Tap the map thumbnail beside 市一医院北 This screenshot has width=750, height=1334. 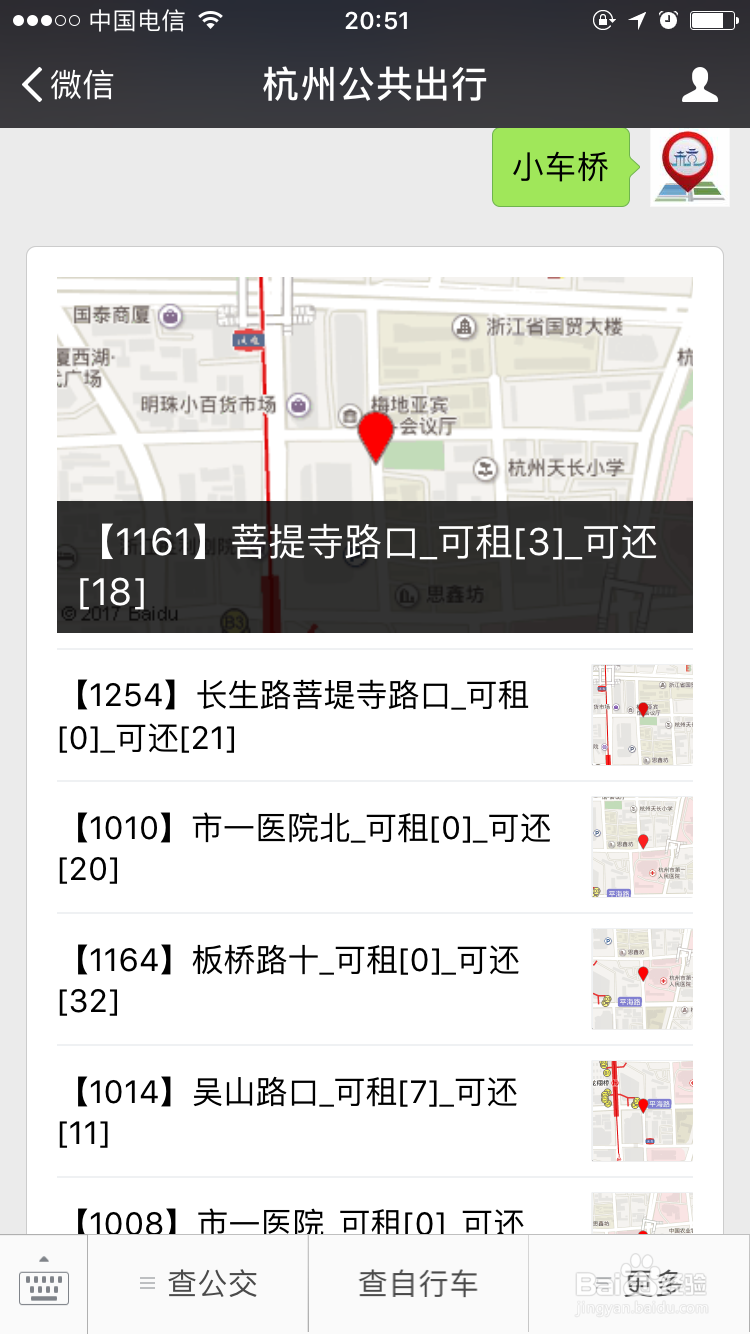click(641, 847)
